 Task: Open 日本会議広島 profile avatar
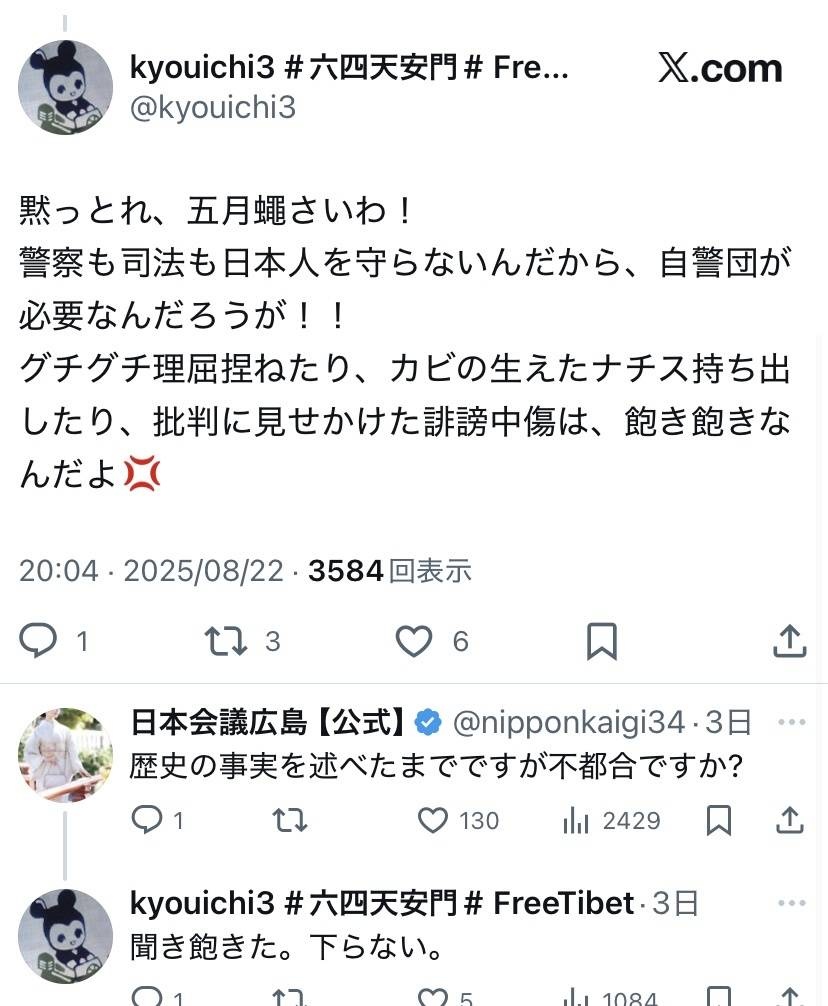tap(65, 755)
